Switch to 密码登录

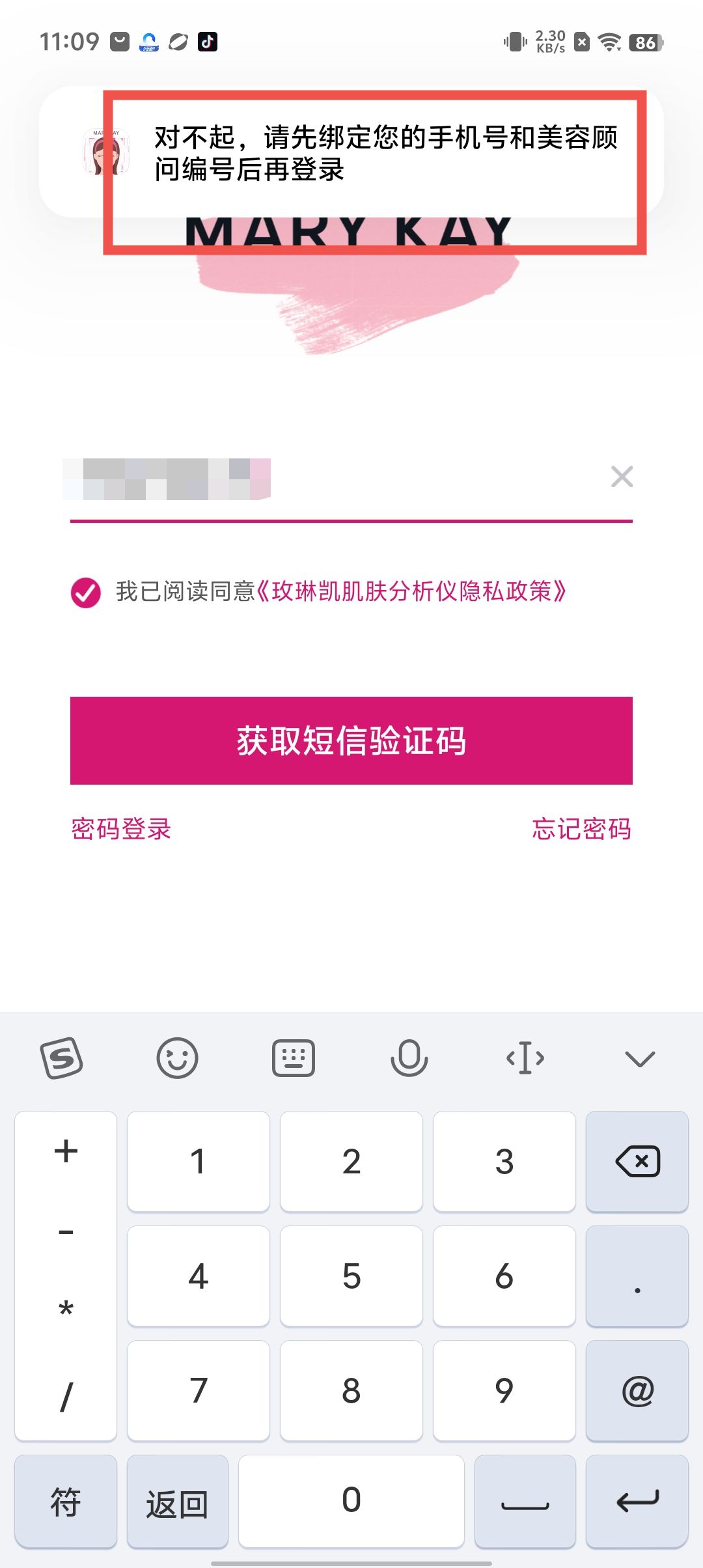point(121,829)
